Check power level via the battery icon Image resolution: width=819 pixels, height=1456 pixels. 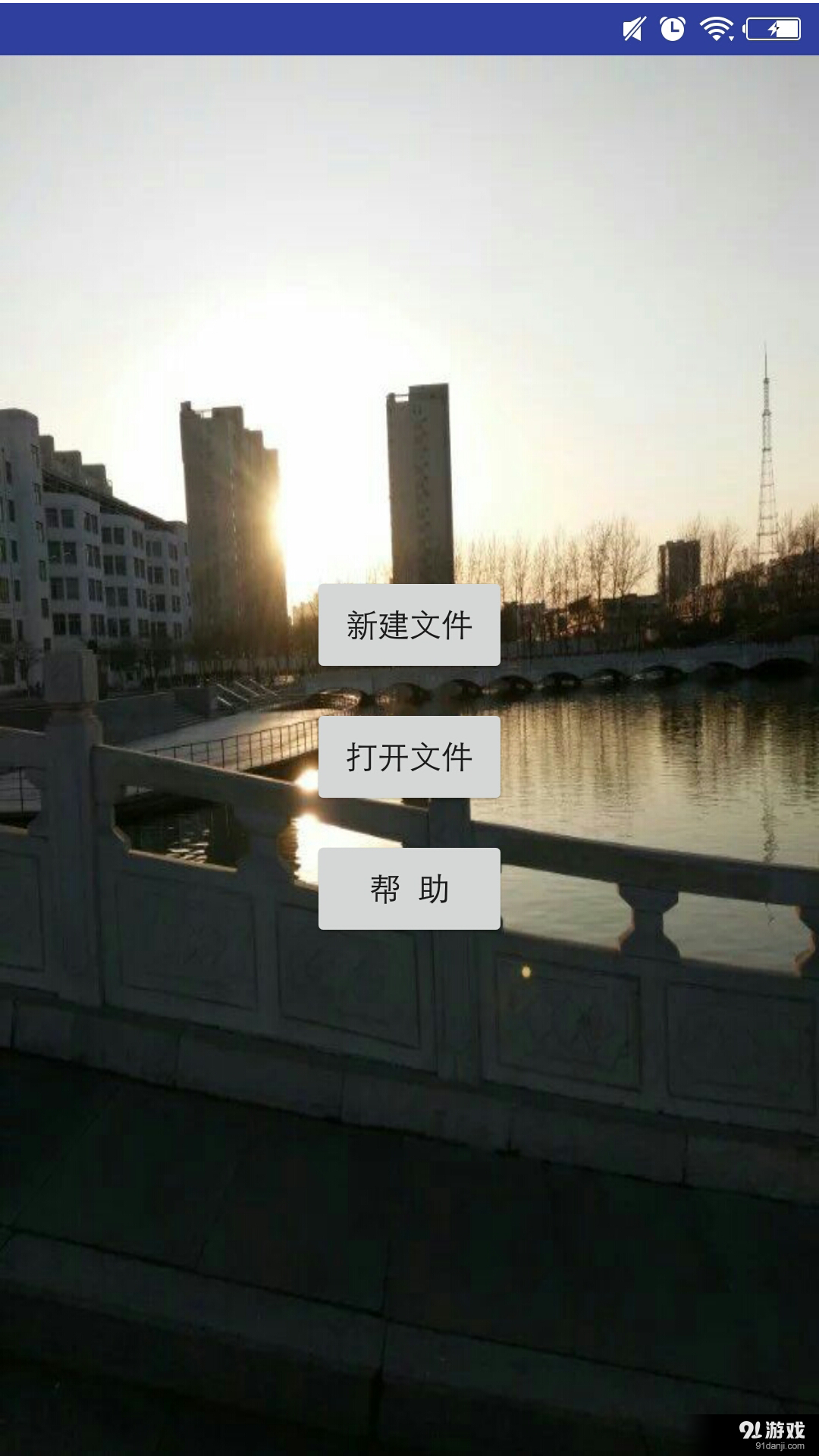(x=773, y=29)
